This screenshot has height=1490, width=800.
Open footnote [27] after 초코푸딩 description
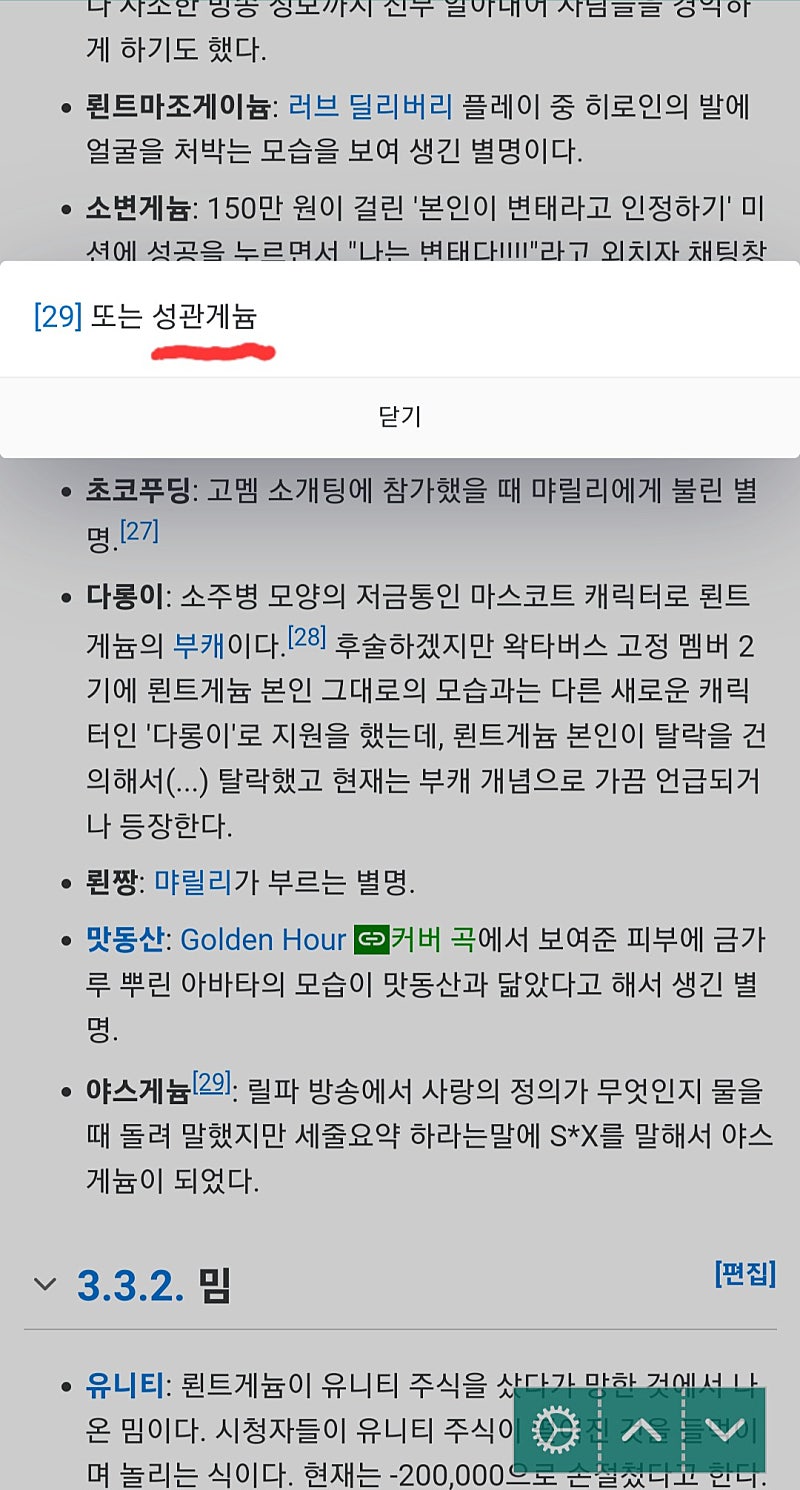tap(139, 531)
